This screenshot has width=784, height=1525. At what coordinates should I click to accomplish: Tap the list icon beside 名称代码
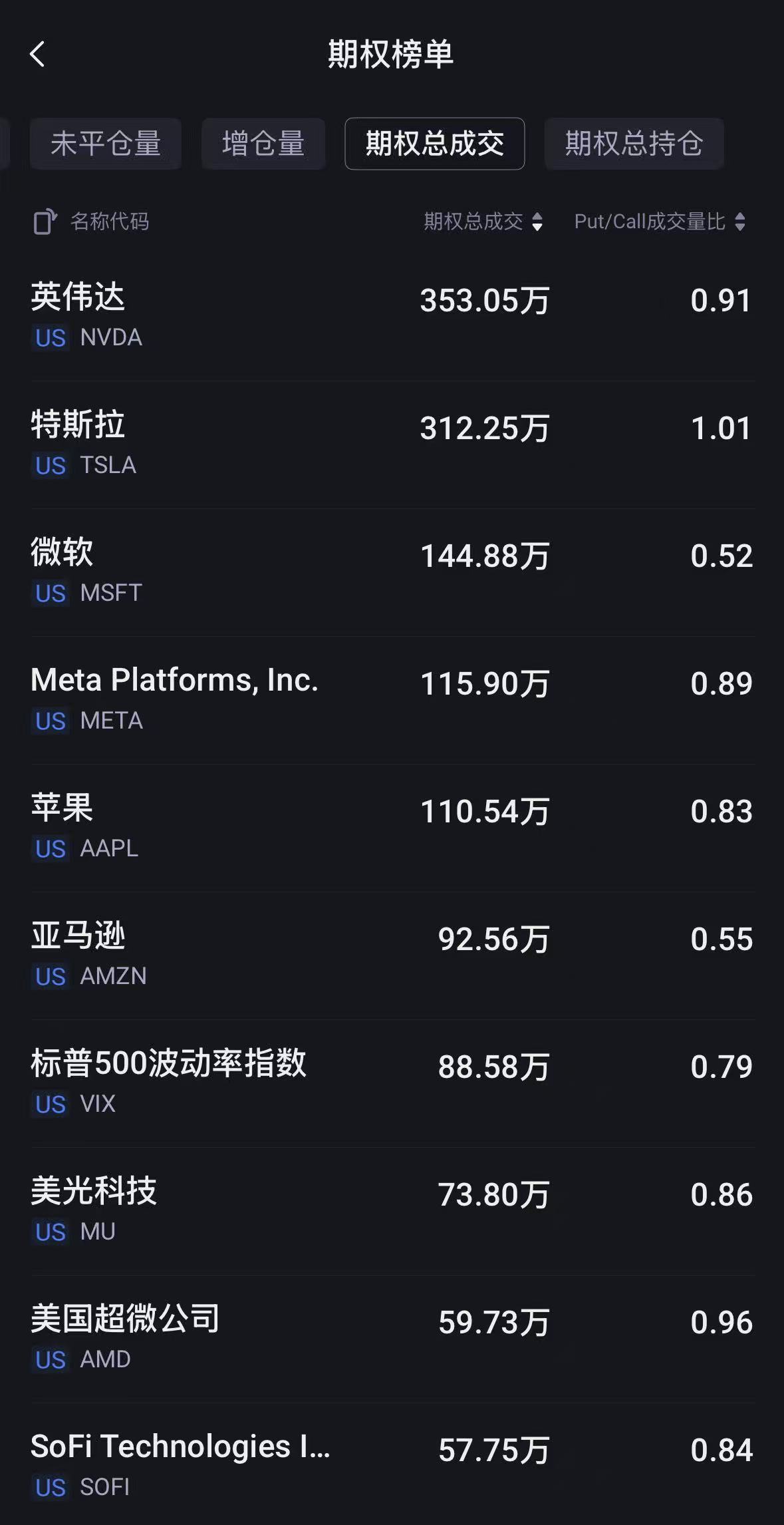tap(45, 222)
